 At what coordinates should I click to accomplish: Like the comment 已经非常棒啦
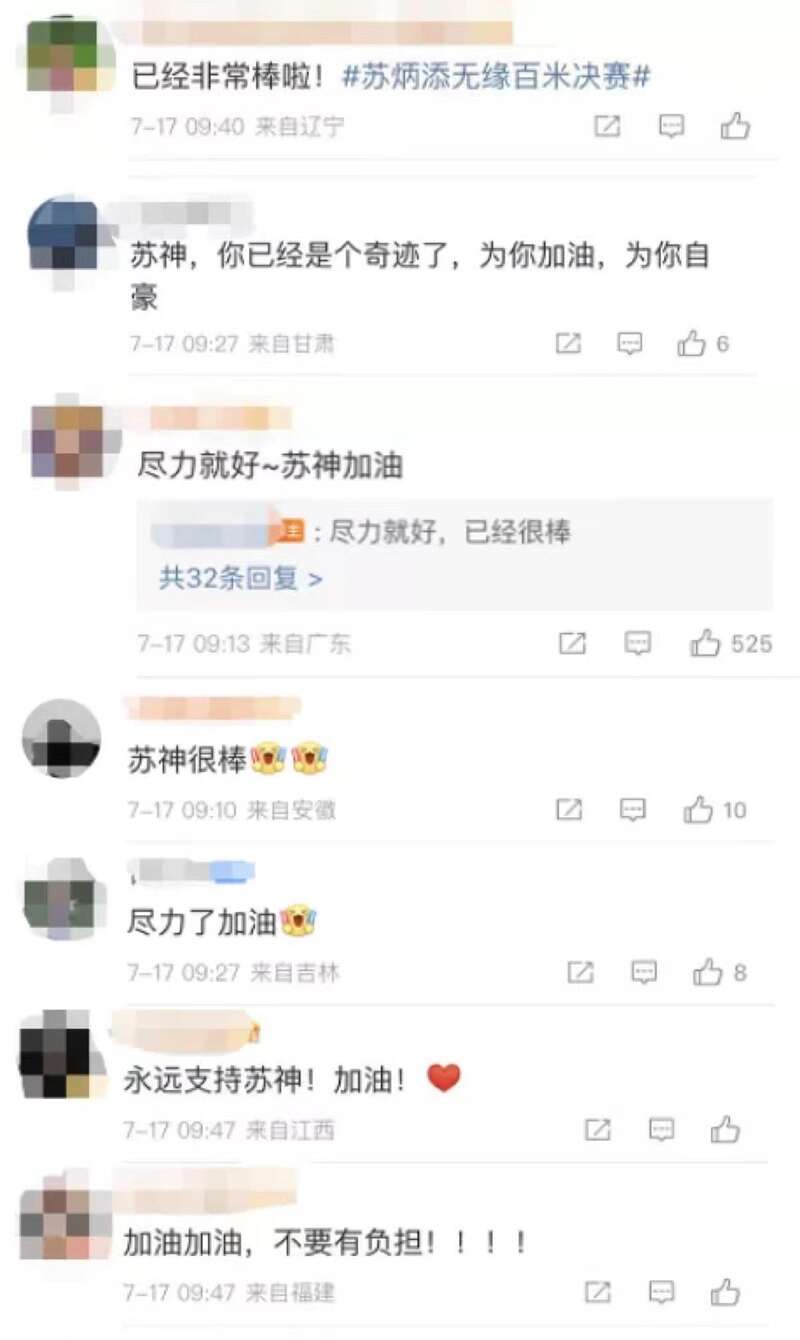735,126
